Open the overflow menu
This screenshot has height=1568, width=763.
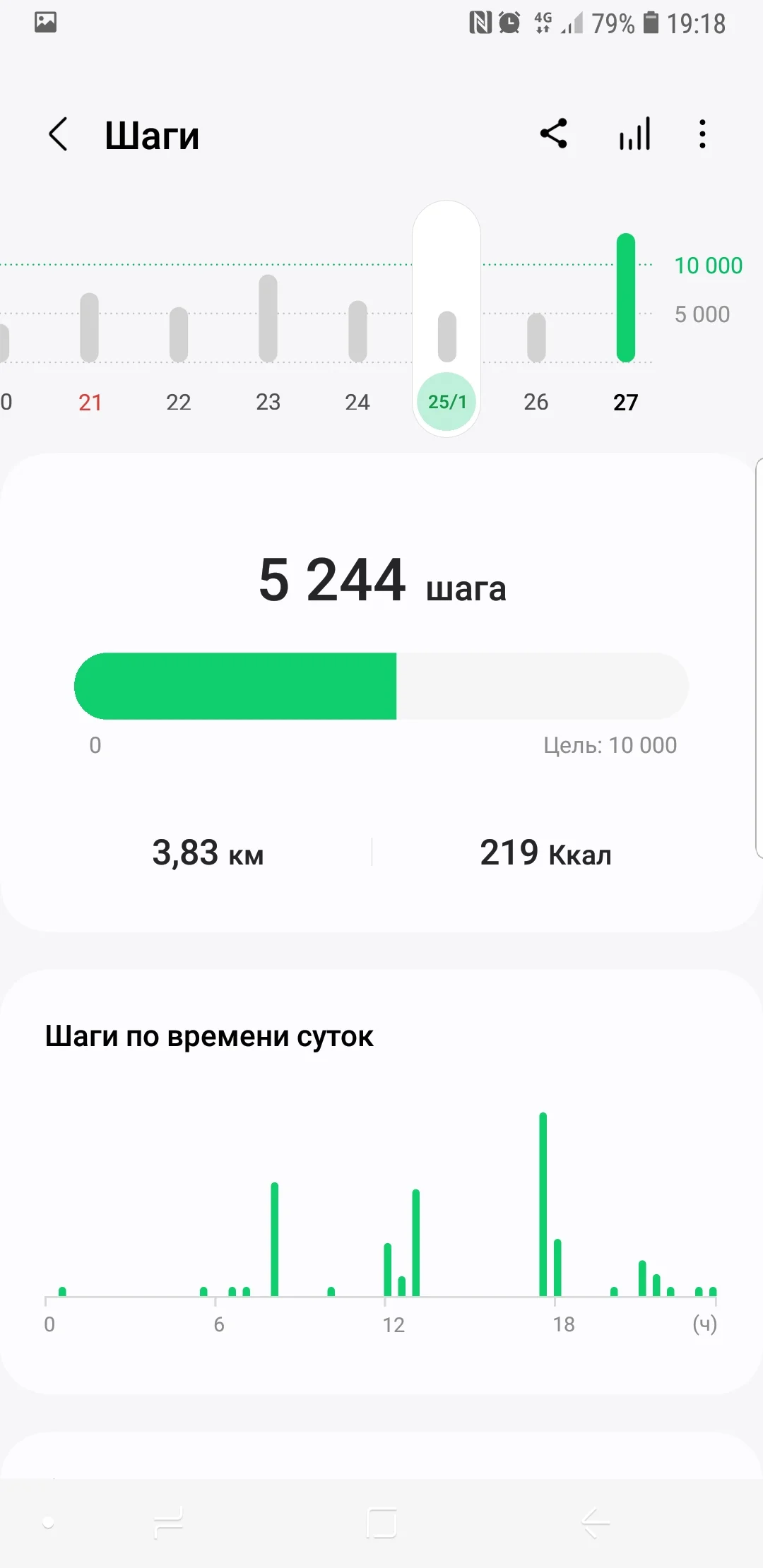(702, 133)
